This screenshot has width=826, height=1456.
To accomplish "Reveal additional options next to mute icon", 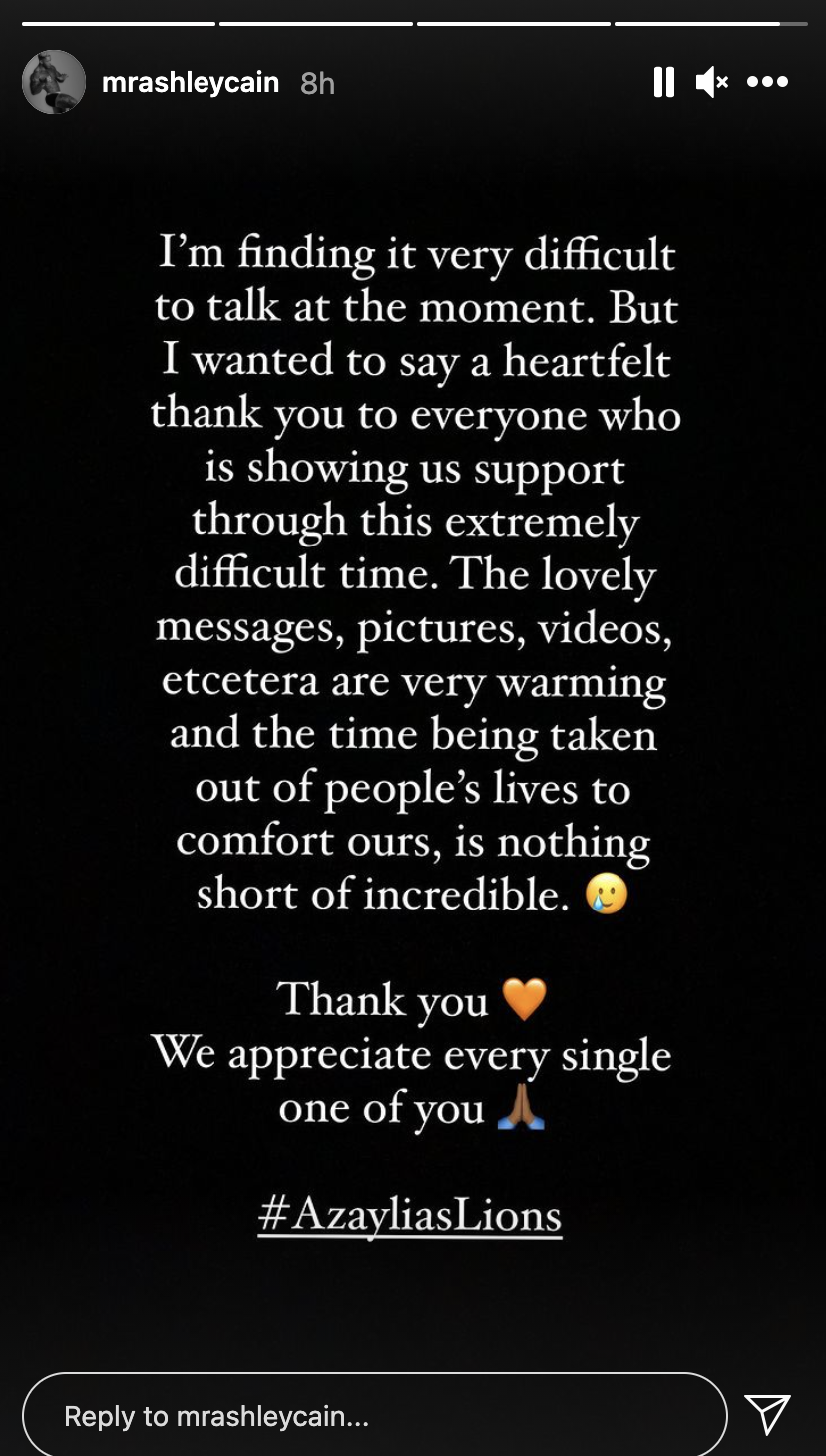I will (x=767, y=83).
